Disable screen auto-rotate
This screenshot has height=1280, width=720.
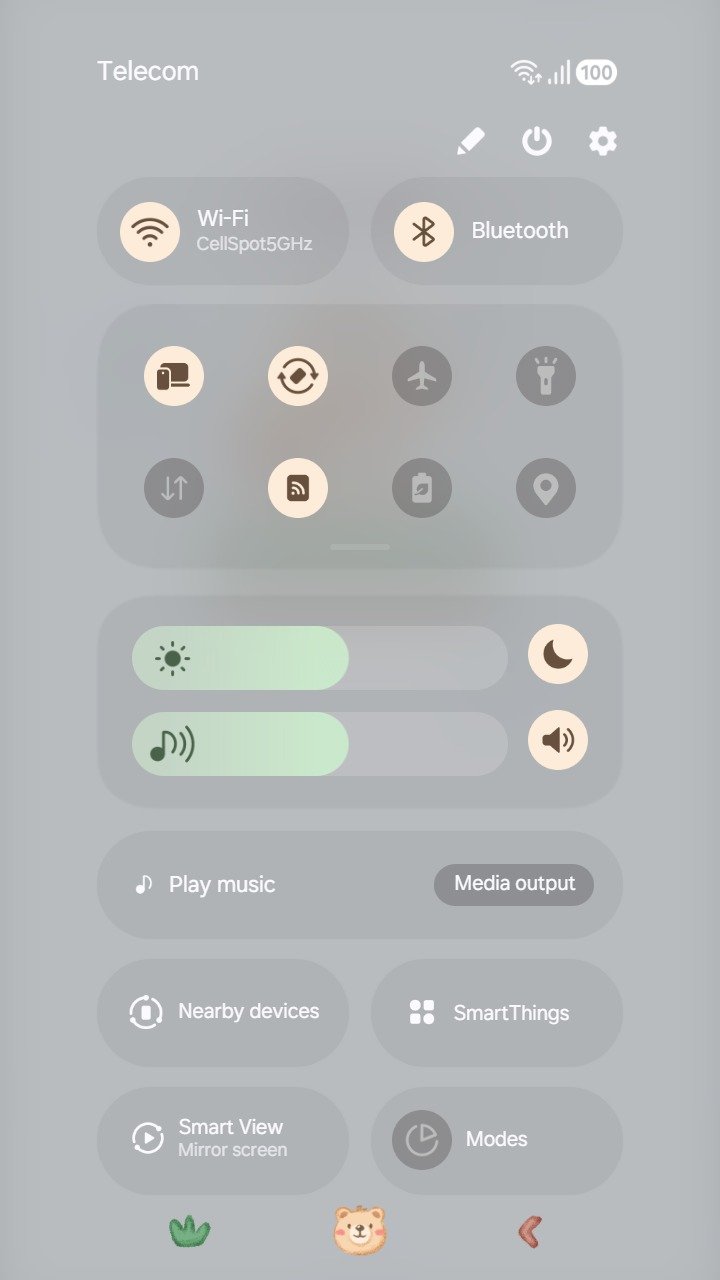pyautogui.click(x=298, y=377)
